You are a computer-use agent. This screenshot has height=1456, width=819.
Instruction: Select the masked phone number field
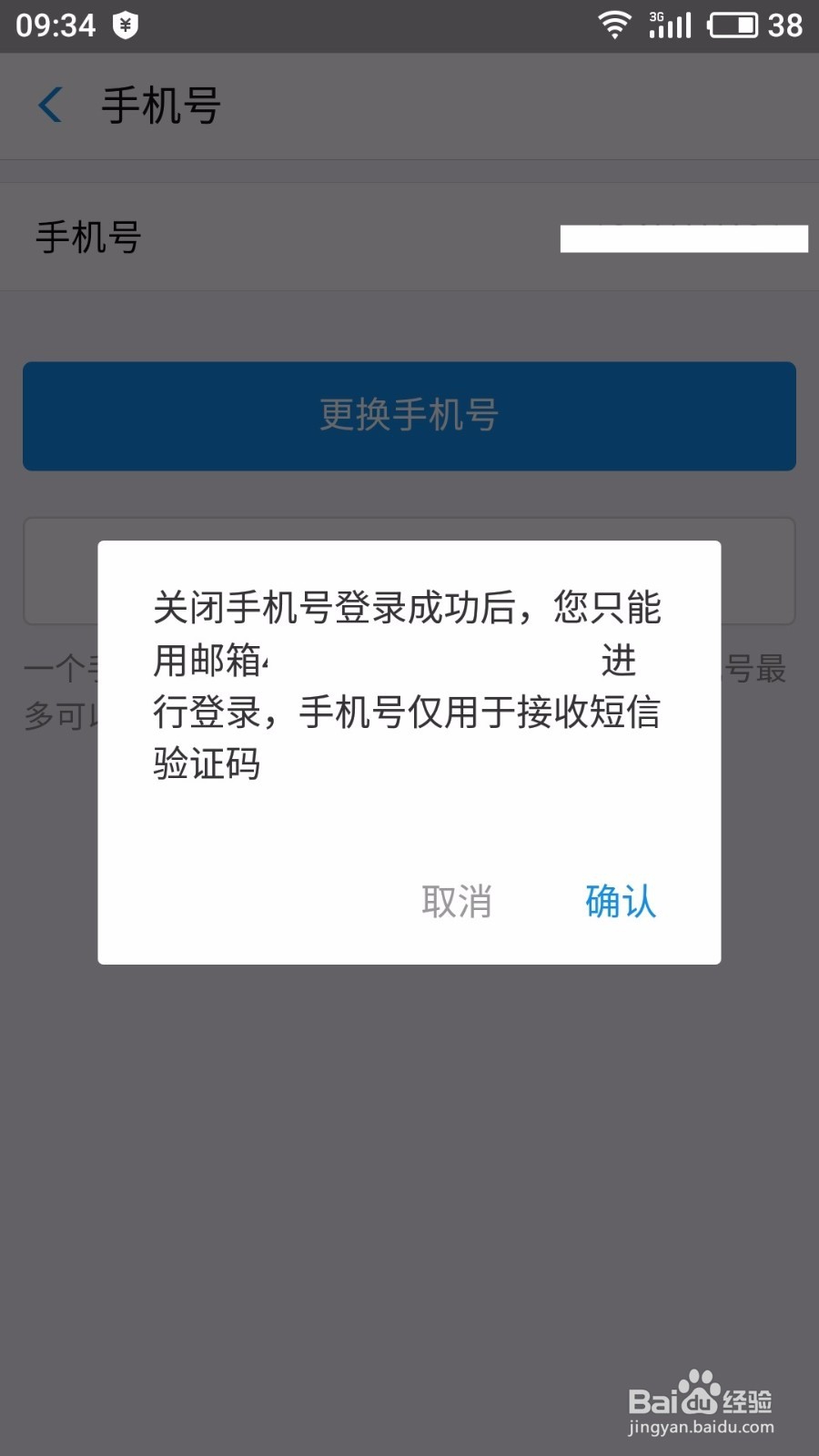[x=684, y=237]
